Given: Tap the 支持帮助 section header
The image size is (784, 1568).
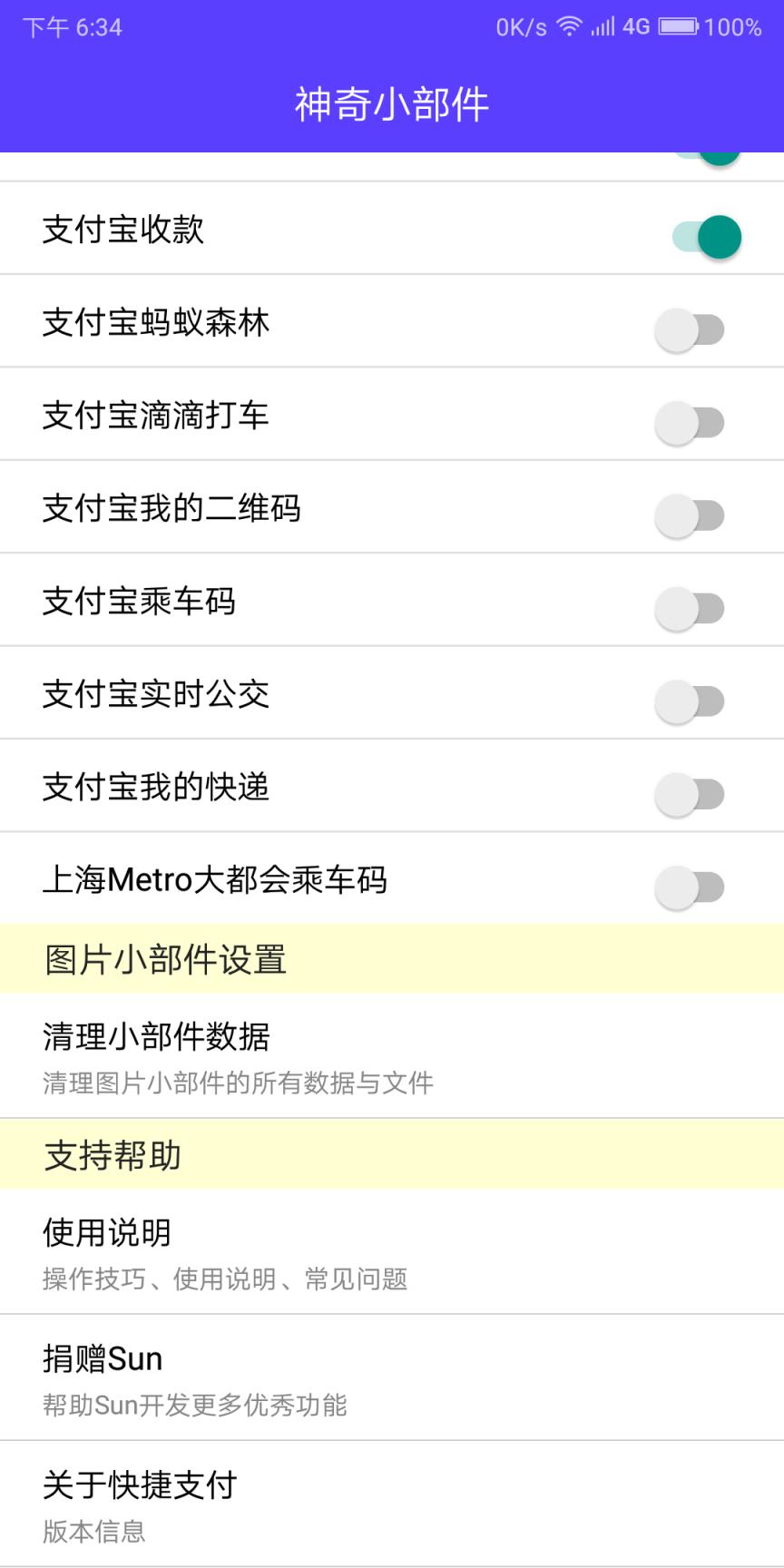Looking at the screenshot, I should (x=111, y=1154).
